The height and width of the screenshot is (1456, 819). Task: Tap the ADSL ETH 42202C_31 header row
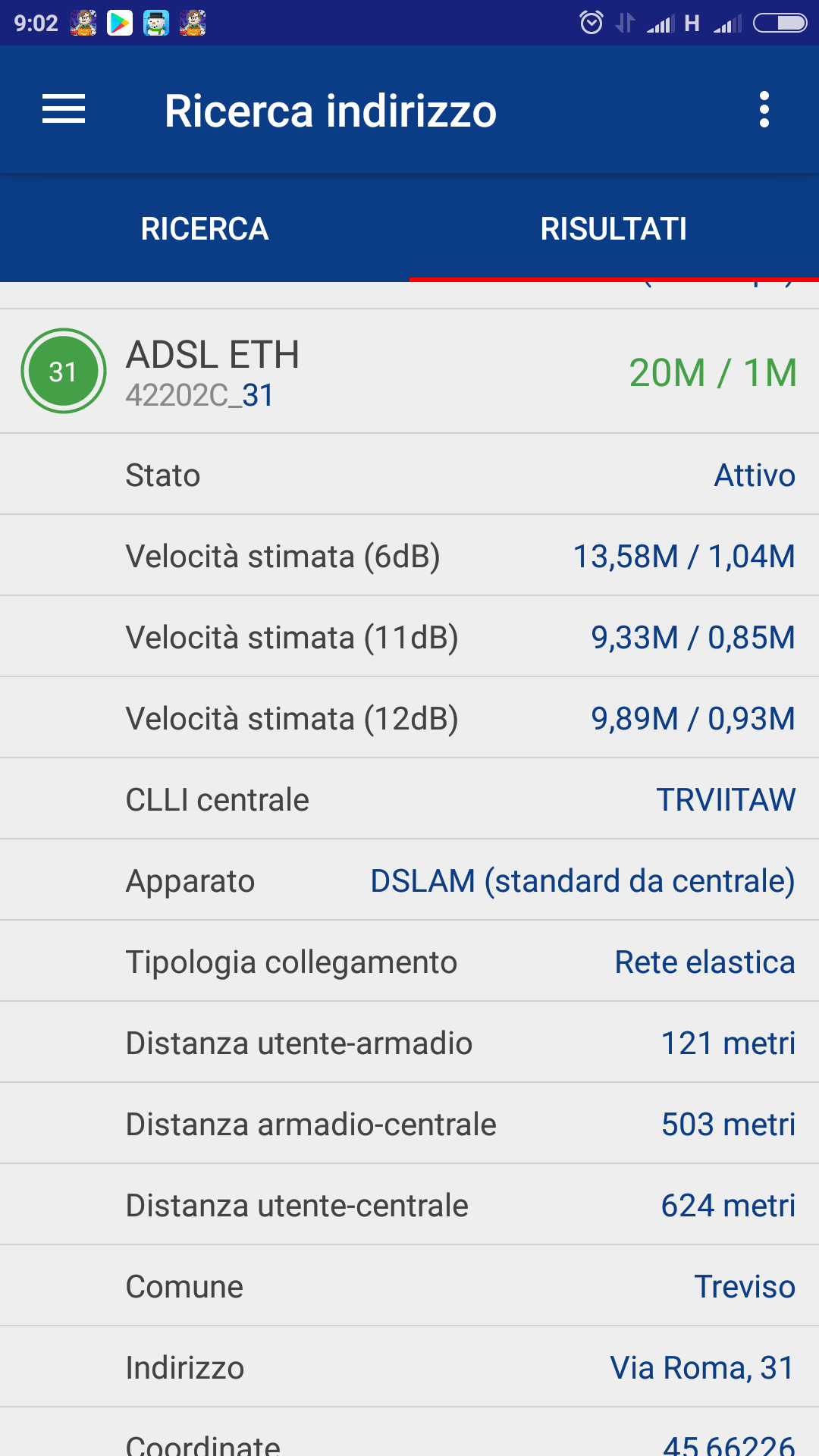[409, 372]
